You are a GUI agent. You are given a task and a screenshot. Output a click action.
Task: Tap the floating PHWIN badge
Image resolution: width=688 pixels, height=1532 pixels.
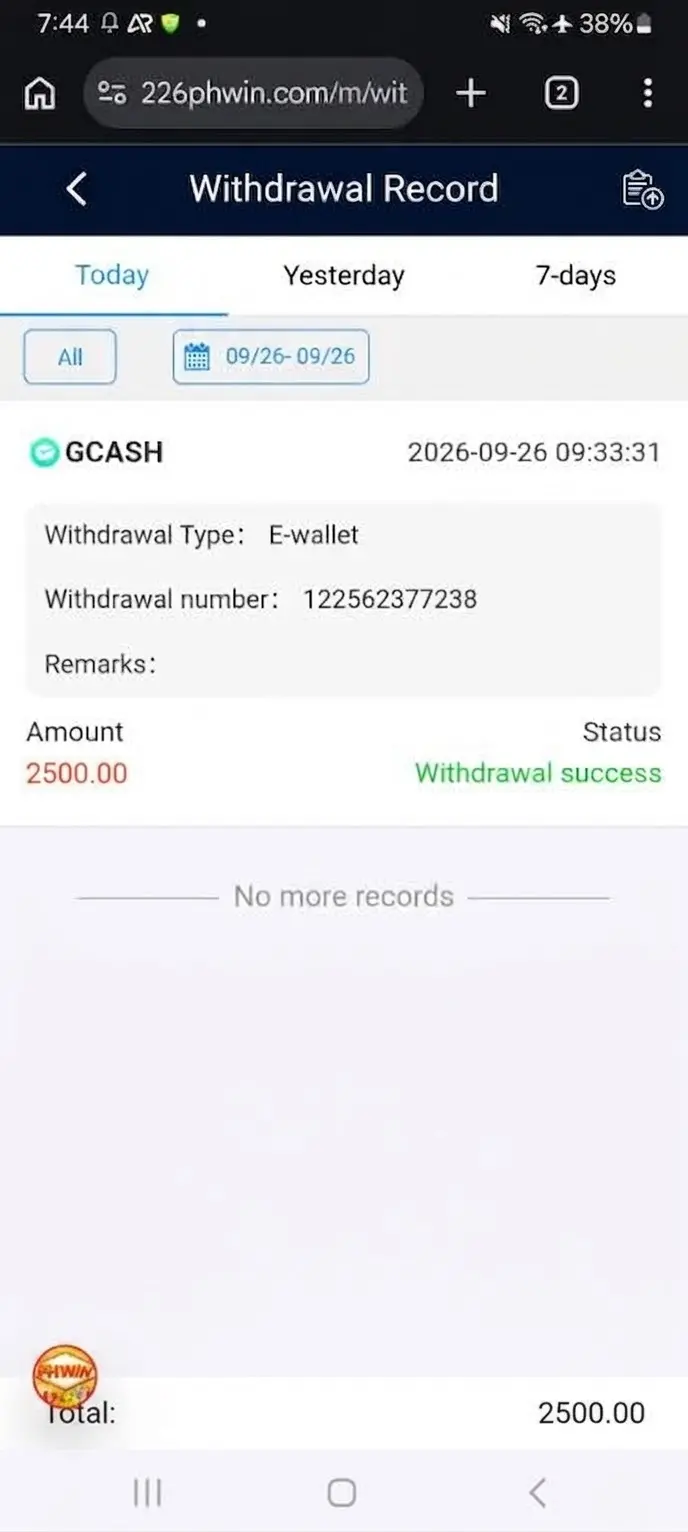coord(65,1377)
